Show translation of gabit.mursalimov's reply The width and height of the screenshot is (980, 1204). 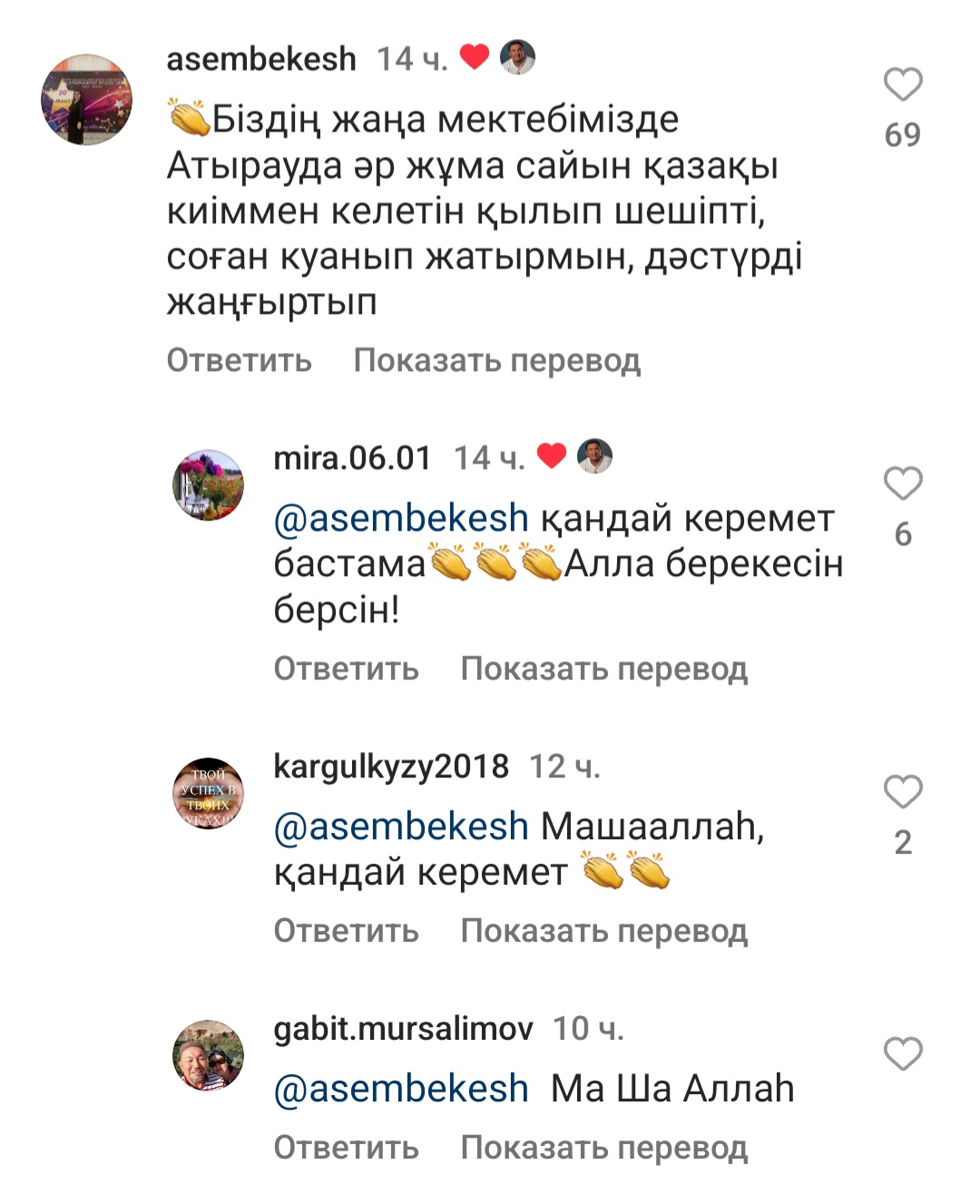point(603,1149)
